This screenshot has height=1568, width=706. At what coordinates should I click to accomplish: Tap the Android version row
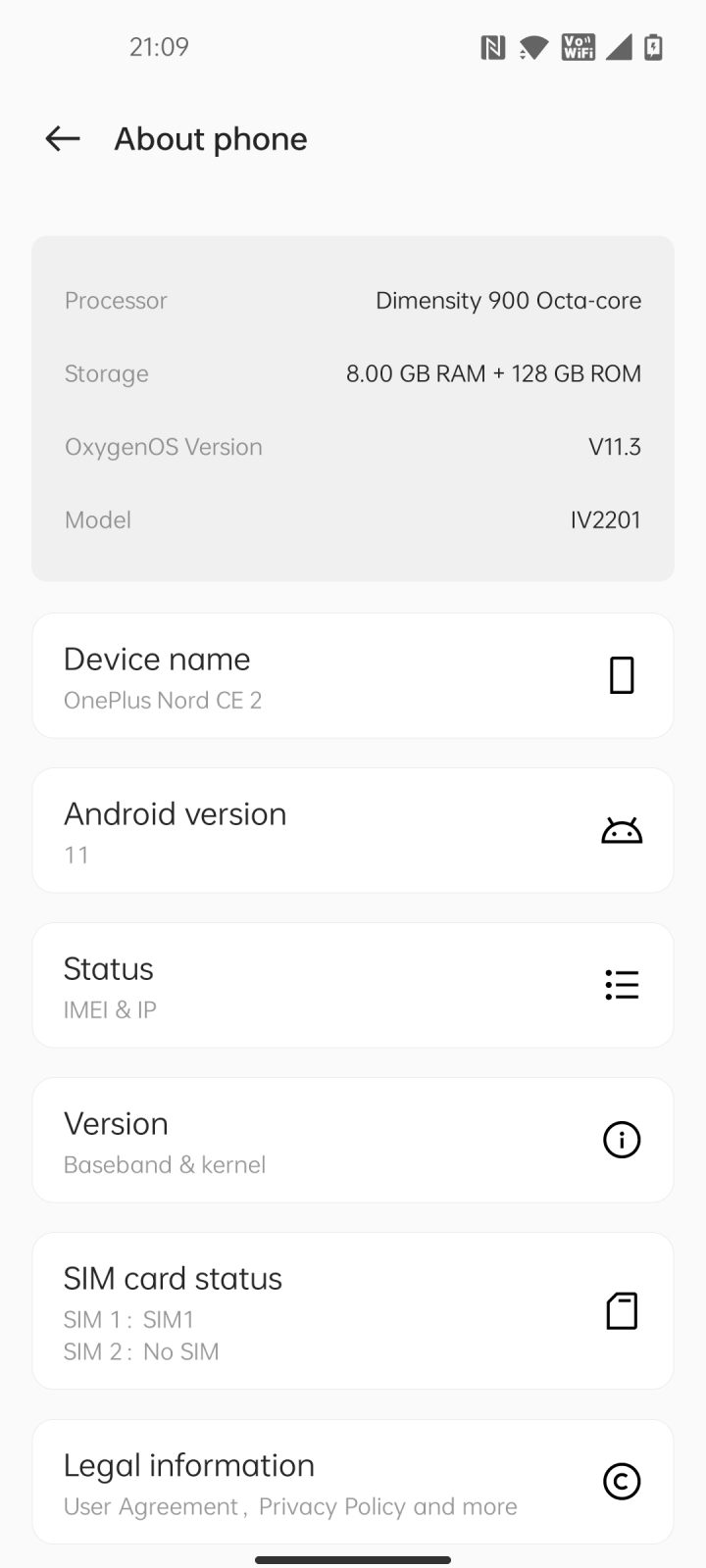click(353, 830)
